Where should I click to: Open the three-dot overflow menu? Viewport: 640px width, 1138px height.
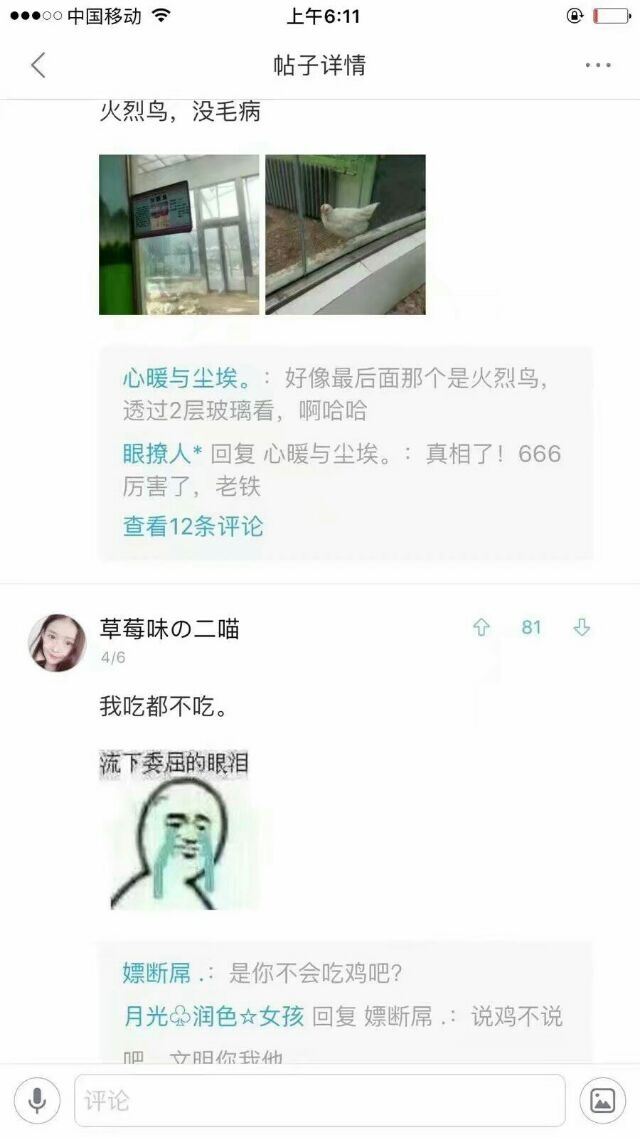pos(598,65)
